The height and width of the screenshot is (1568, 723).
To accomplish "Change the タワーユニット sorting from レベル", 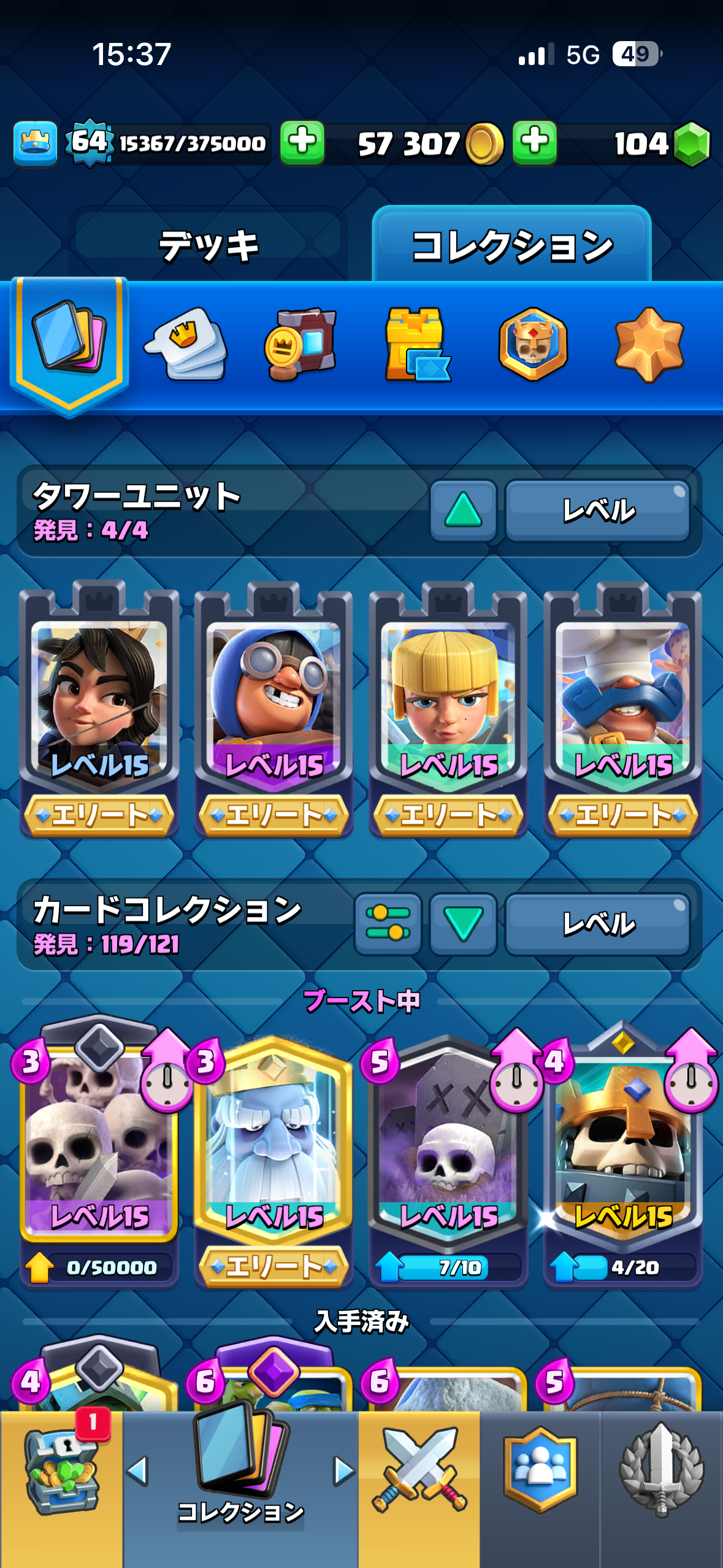I will 598,510.
